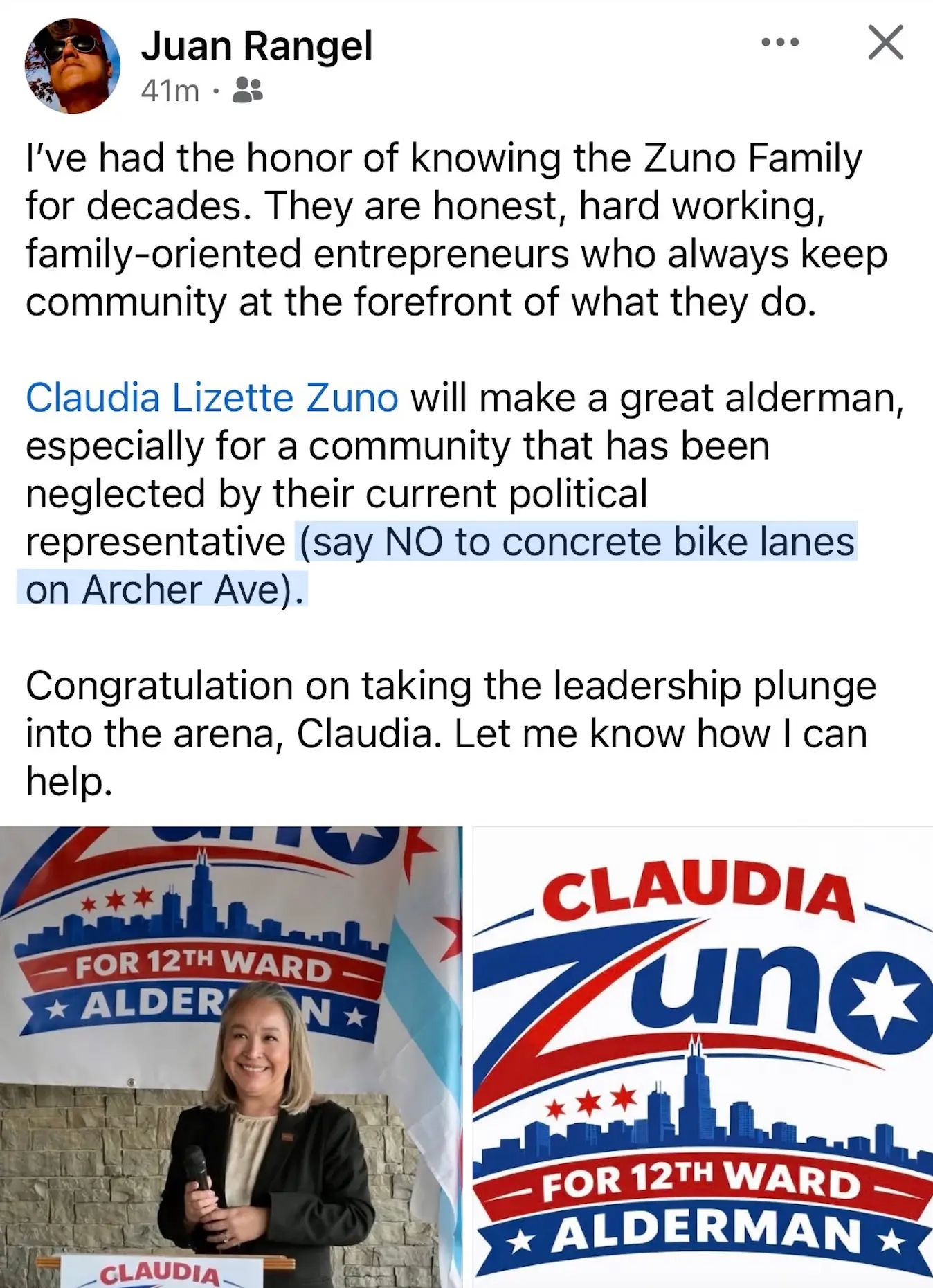Close this post
The height and width of the screenshot is (1288, 933).
coord(885,42)
